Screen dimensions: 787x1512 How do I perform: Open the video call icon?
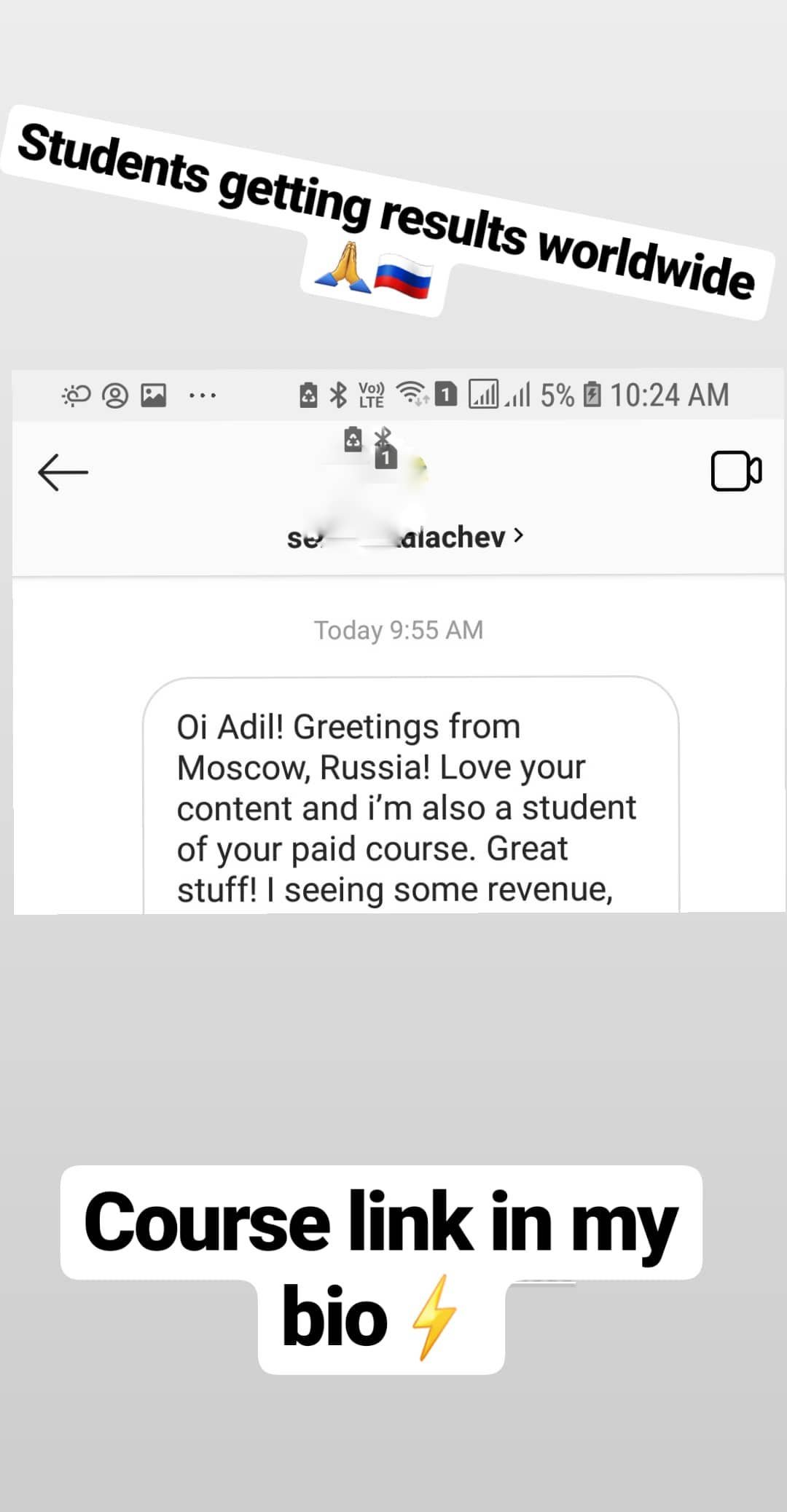[737, 472]
